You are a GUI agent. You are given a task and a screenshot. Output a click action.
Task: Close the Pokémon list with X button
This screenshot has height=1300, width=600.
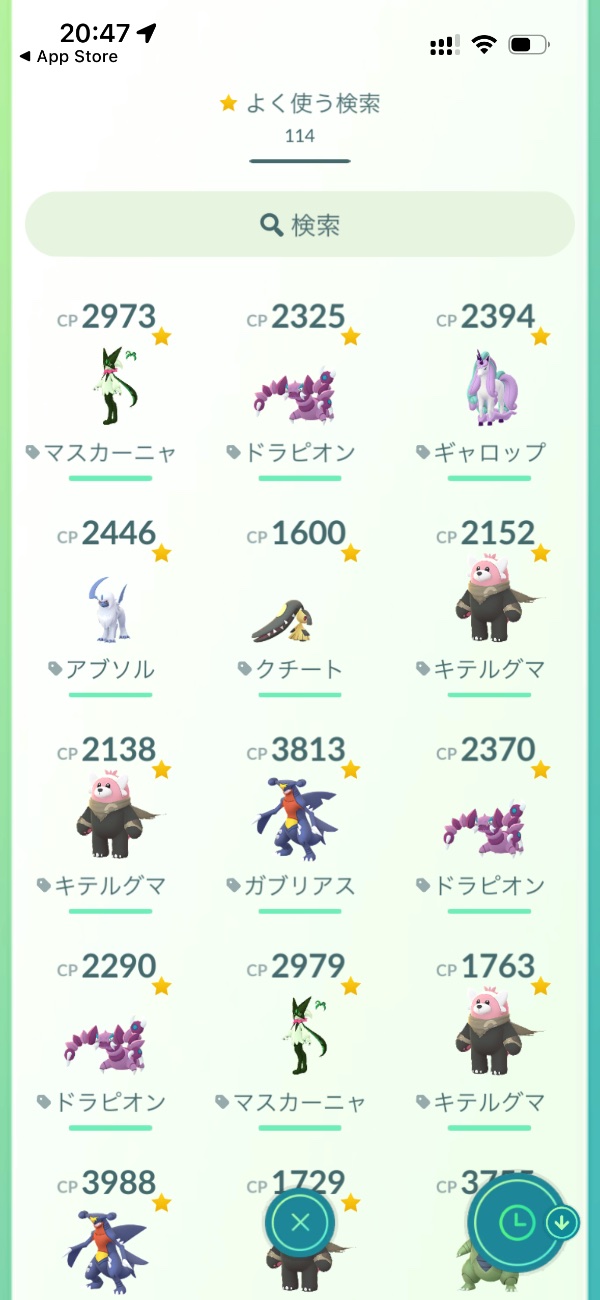(300, 1222)
